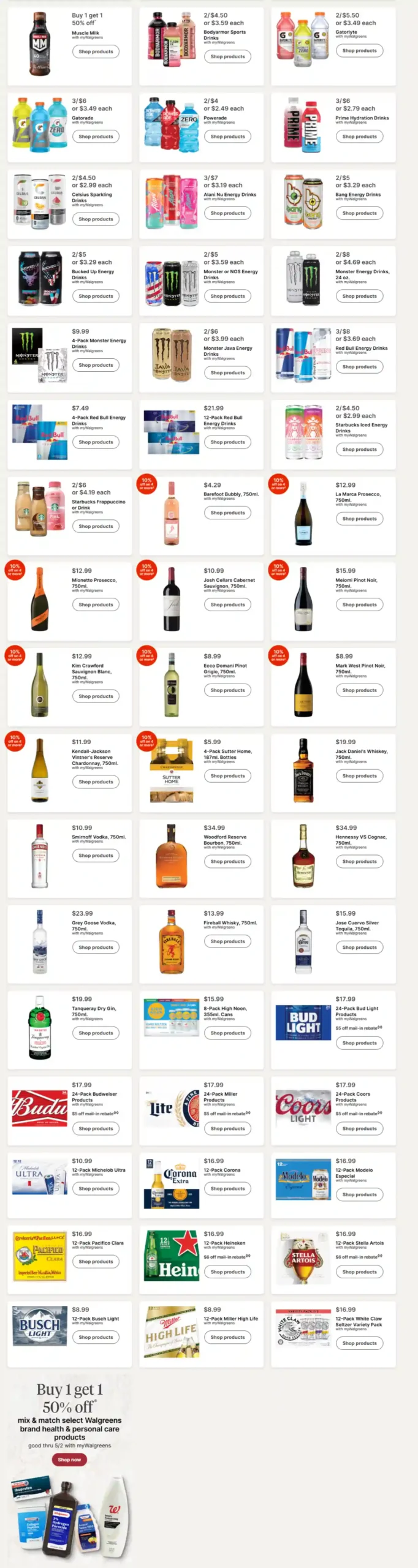This screenshot has height=1568, width=418.
Task: Shop products for Alani Nu Energy Drinks
Action: (227, 213)
